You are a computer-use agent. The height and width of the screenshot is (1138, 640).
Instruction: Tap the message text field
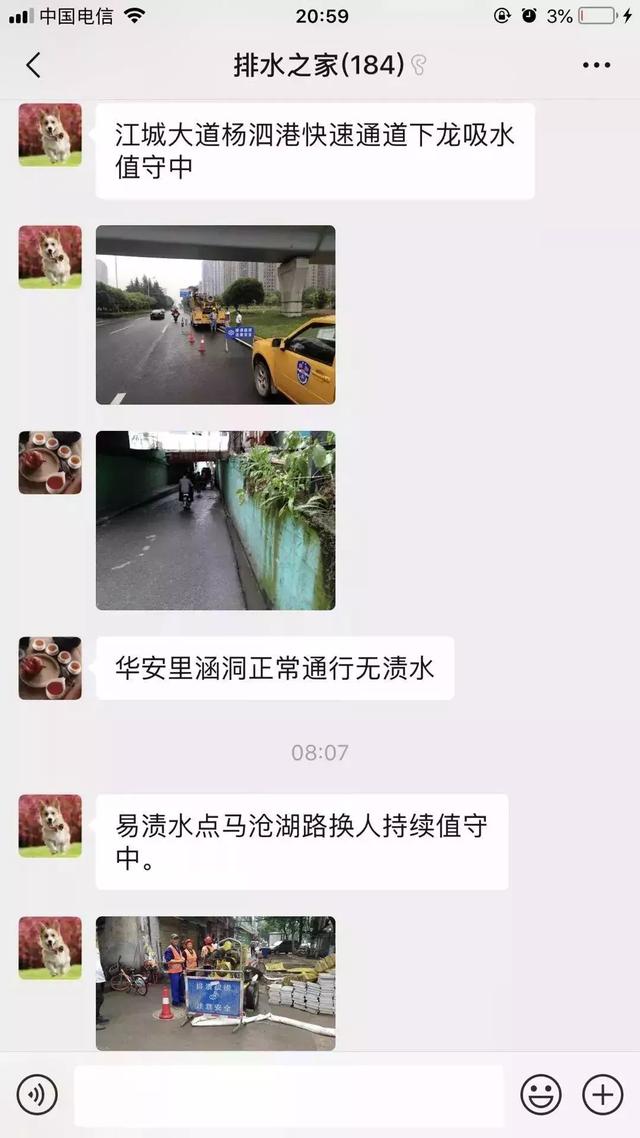(x=288, y=1095)
